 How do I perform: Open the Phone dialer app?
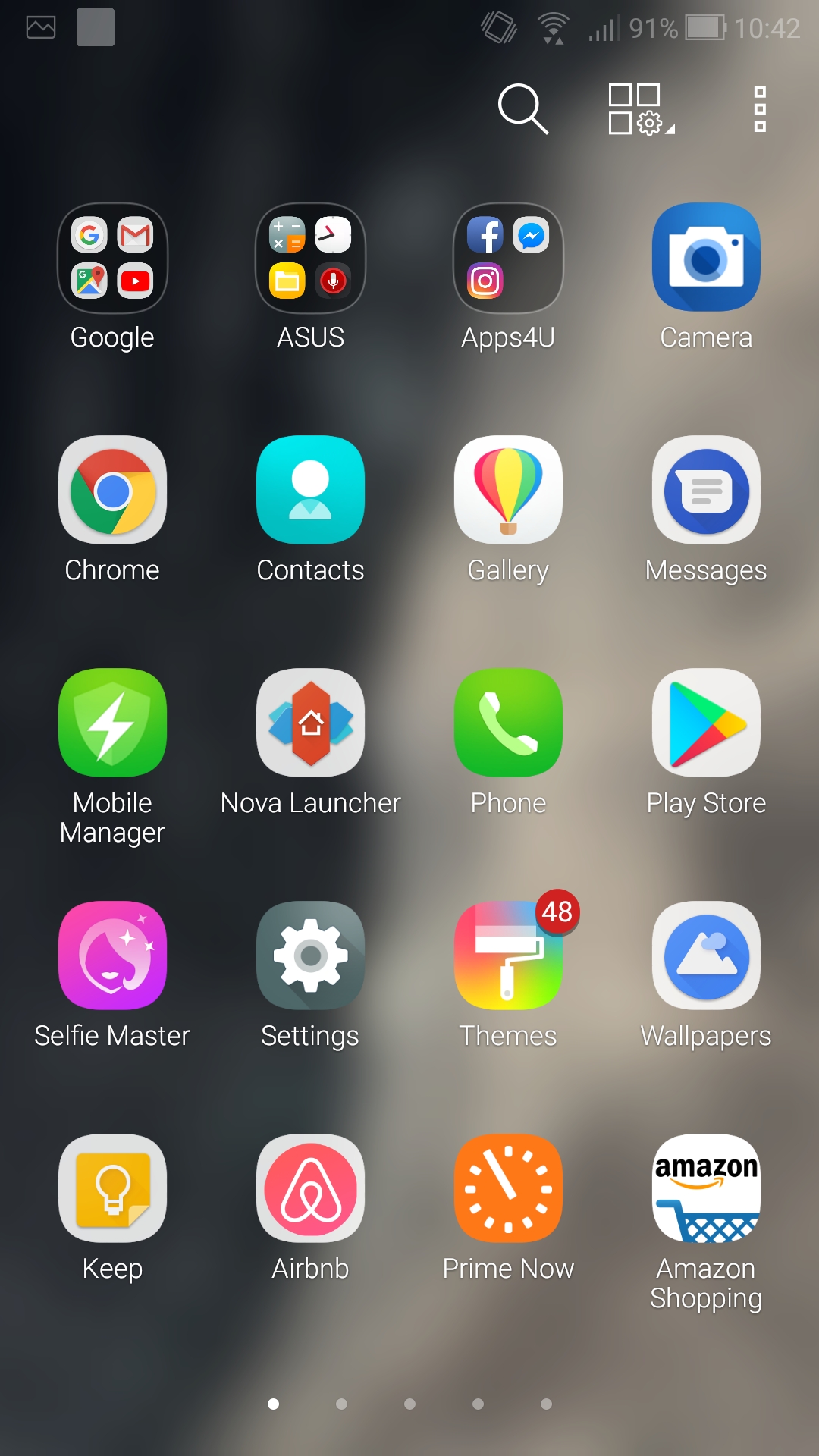[x=508, y=723]
